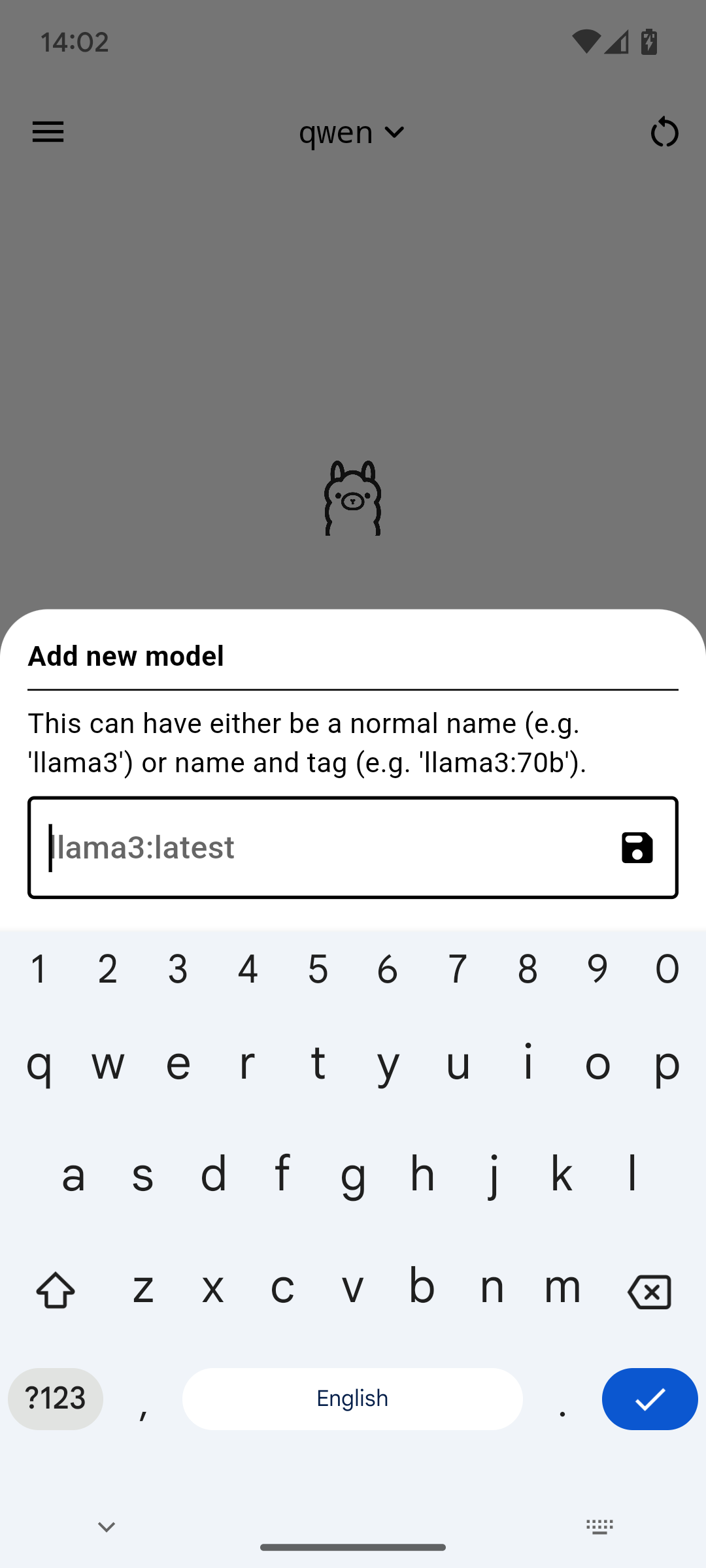Hide the keyboard with the down chevron

point(107,1527)
